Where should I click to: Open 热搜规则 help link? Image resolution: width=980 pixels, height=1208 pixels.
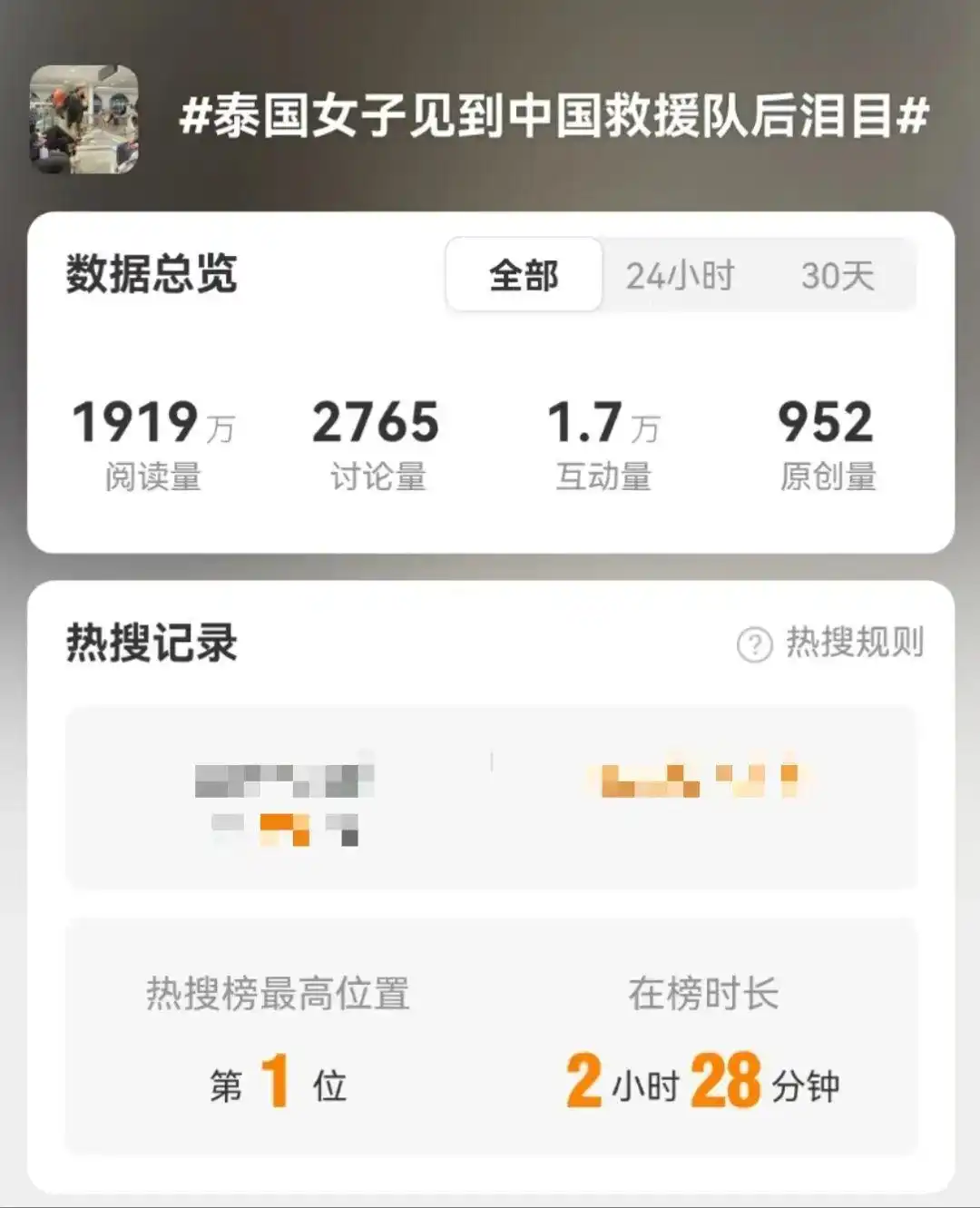click(x=832, y=643)
